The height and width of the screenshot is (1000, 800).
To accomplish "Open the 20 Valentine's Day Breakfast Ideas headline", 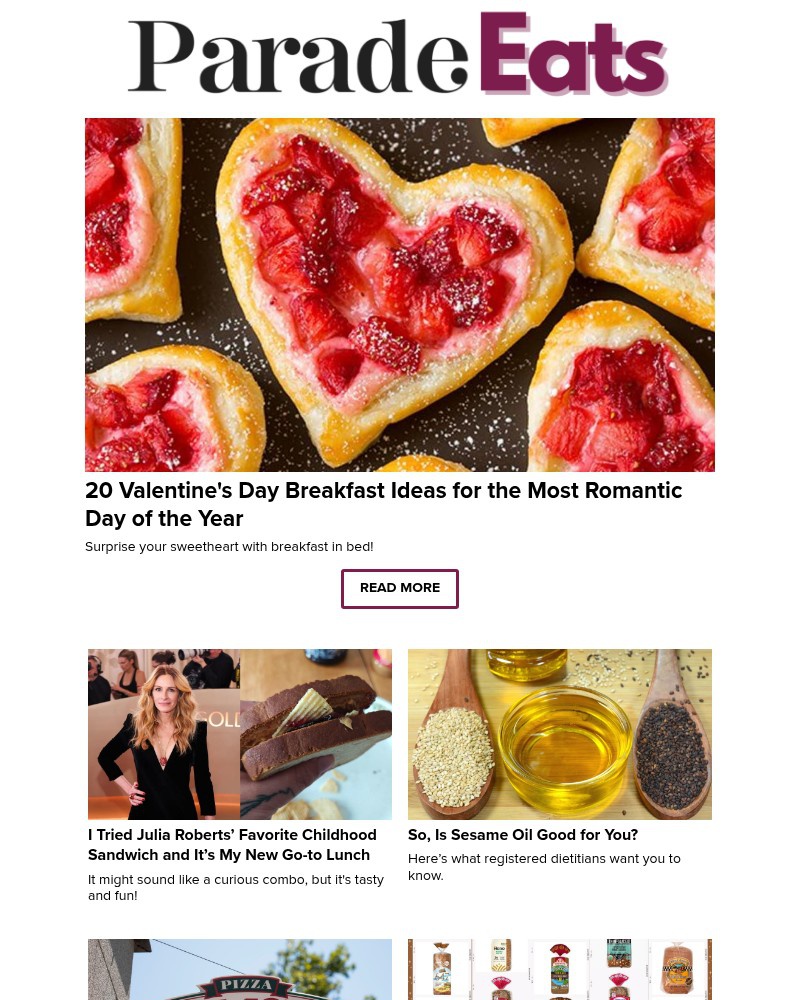I will 384,504.
